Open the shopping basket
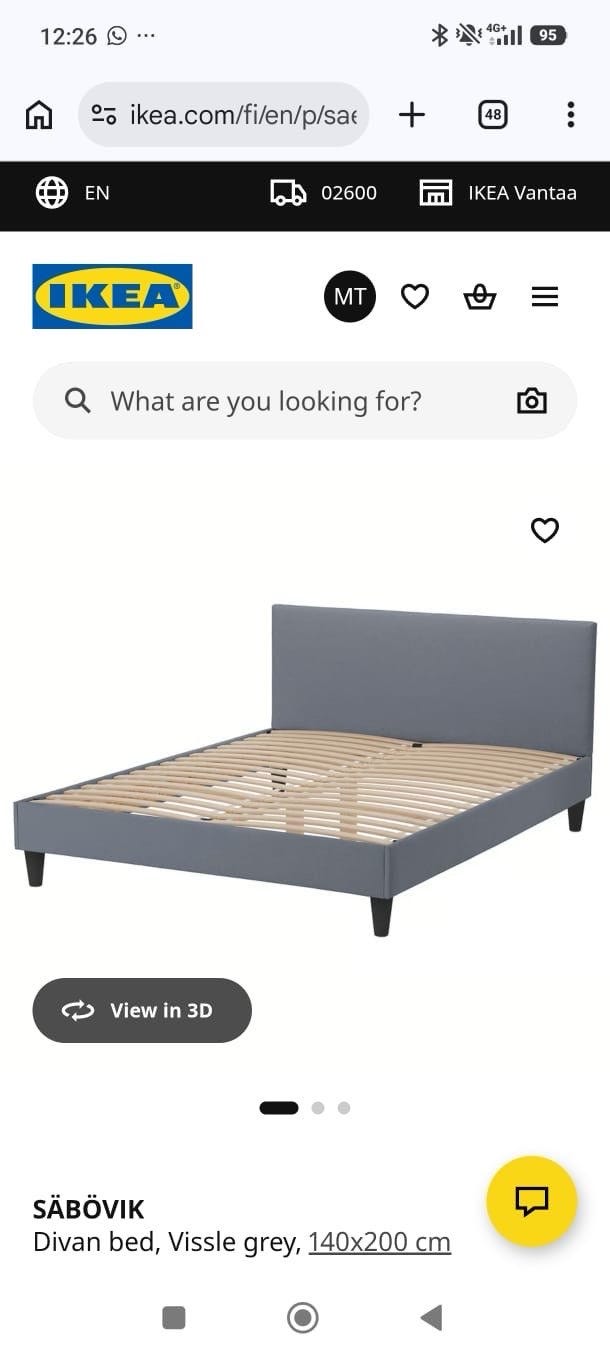610x1356 pixels. pyautogui.click(x=480, y=297)
